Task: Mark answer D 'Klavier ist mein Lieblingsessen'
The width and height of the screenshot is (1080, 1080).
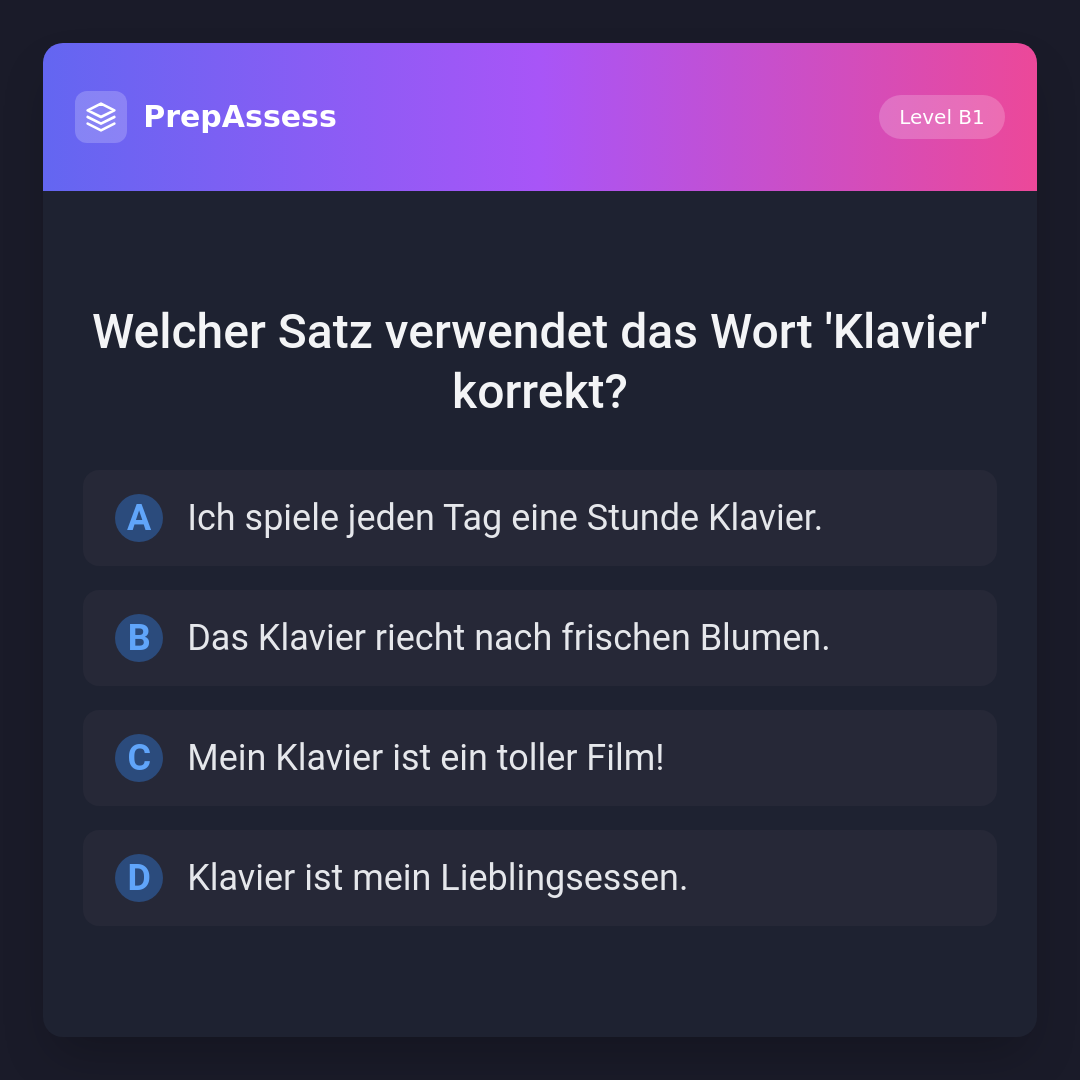Action: 540,878
